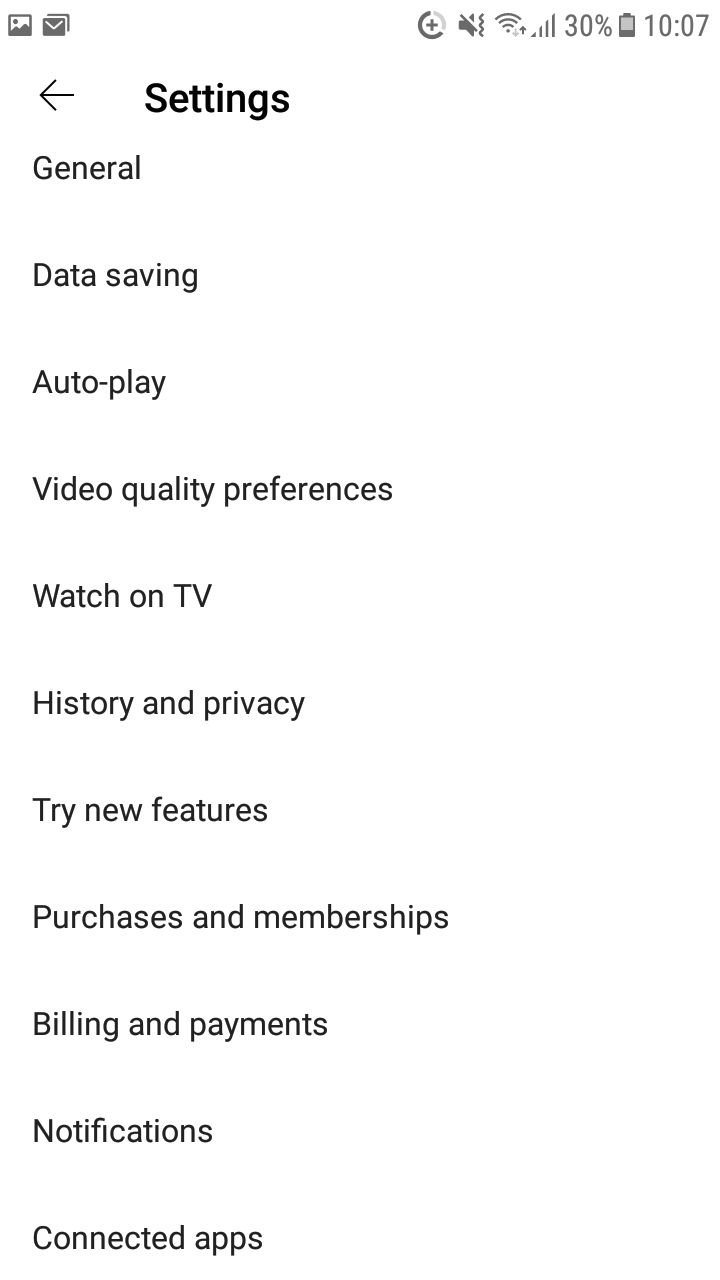Open Try new features
This screenshot has height=1280, width=720.
tap(150, 810)
